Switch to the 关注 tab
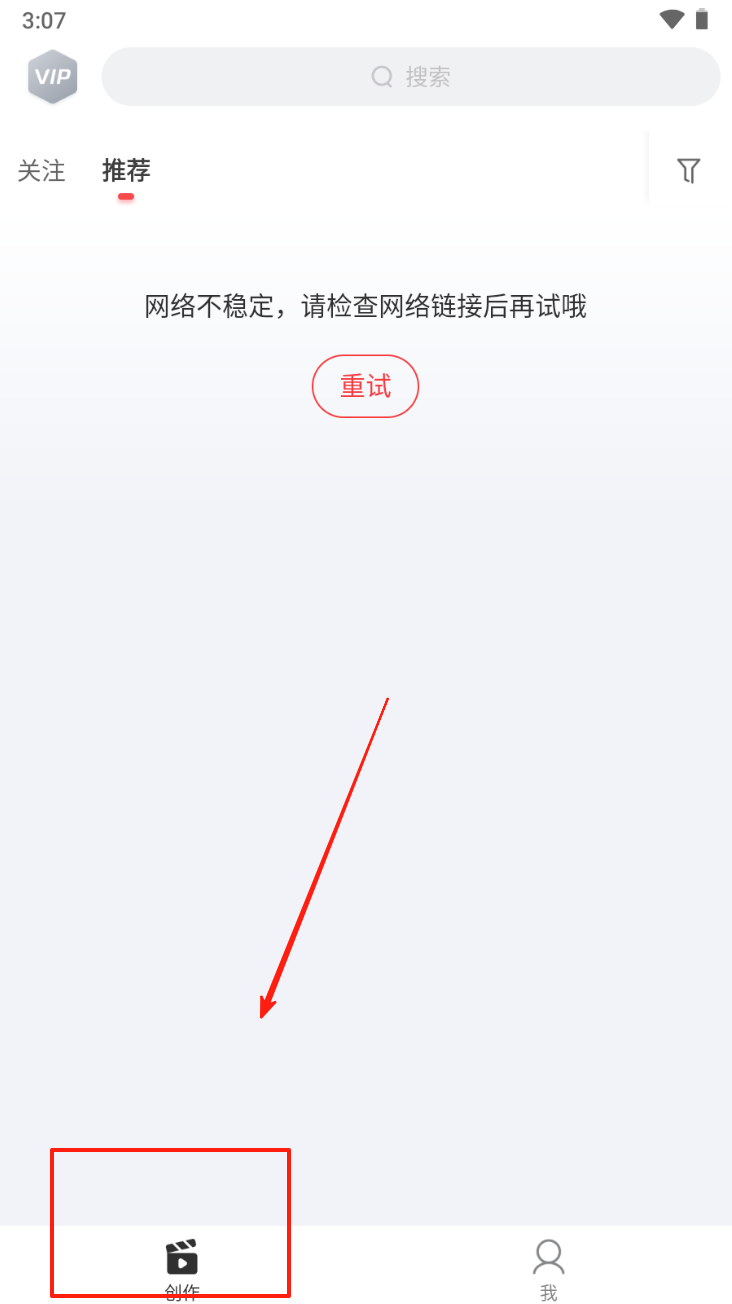 pos(41,171)
